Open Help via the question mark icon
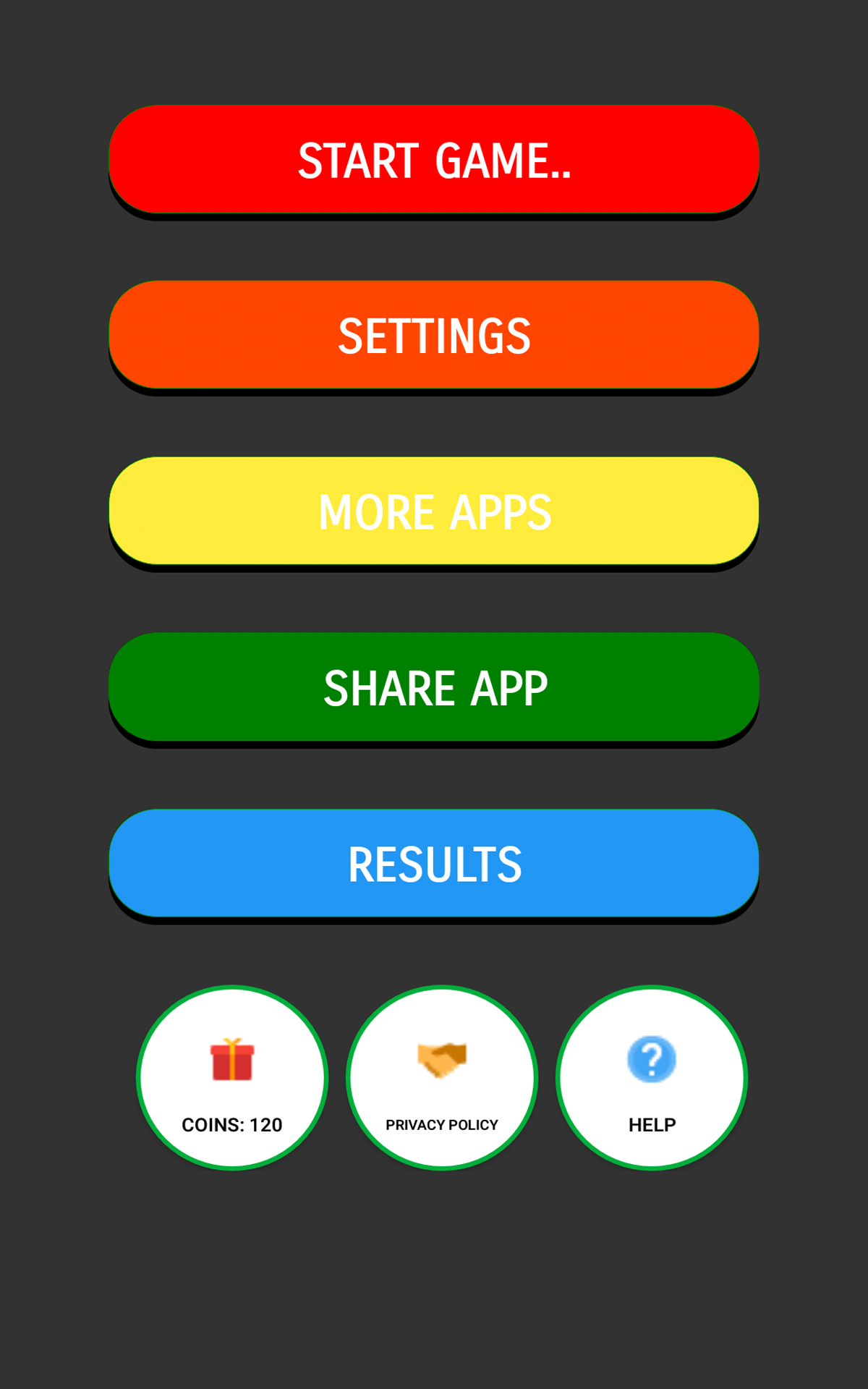The image size is (868, 1389). tap(650, 1058)
